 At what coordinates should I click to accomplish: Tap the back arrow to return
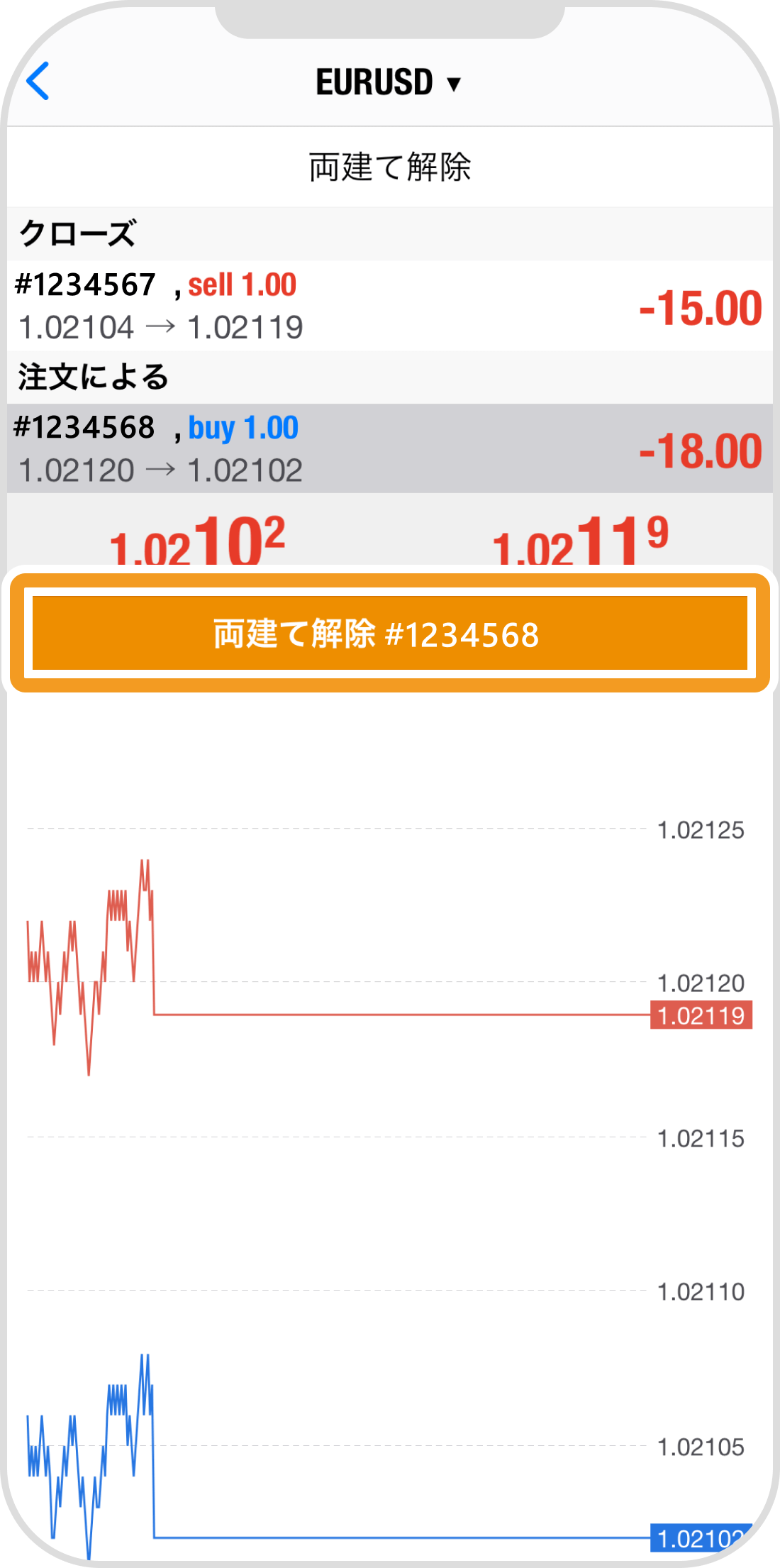39,80
